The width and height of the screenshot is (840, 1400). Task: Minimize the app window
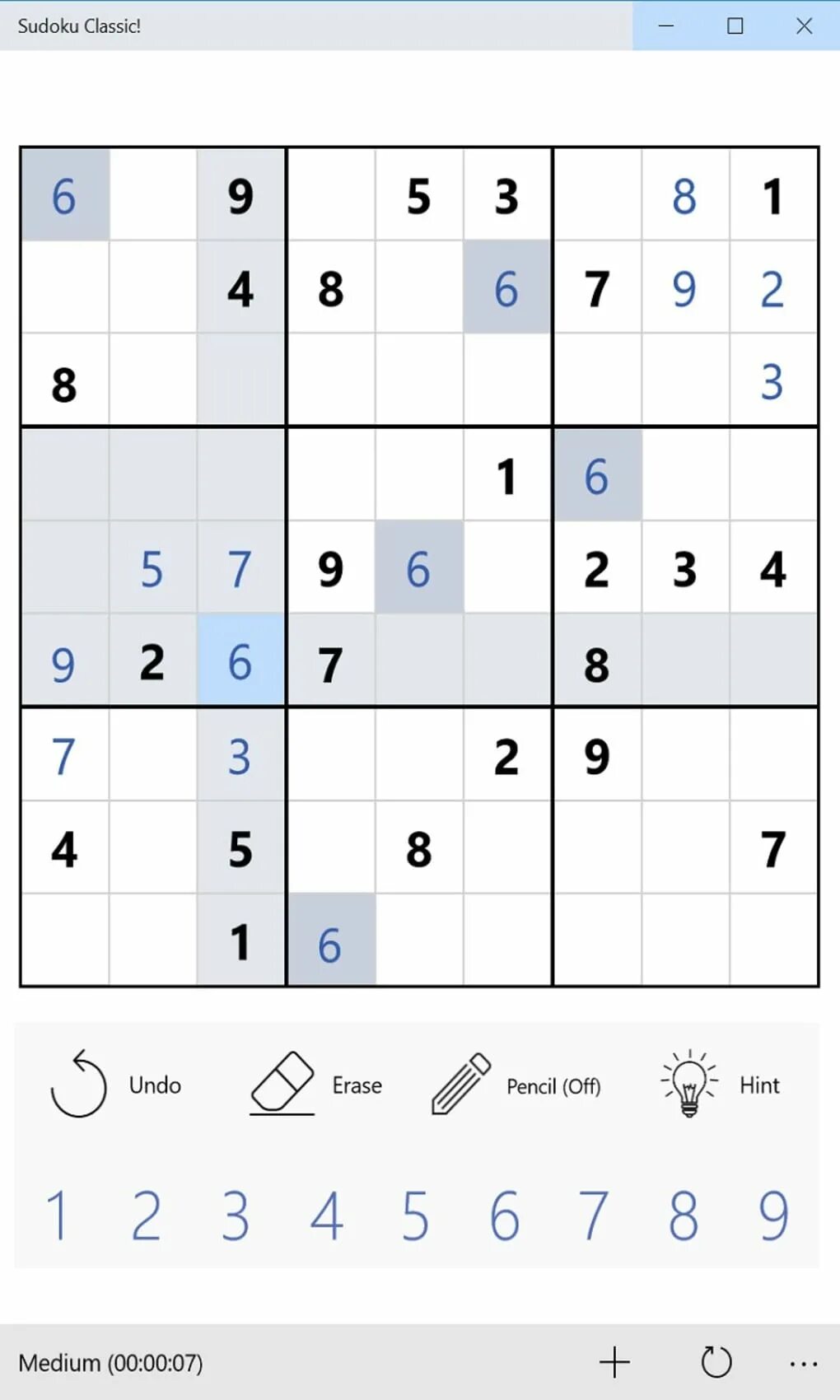[666, 26]
